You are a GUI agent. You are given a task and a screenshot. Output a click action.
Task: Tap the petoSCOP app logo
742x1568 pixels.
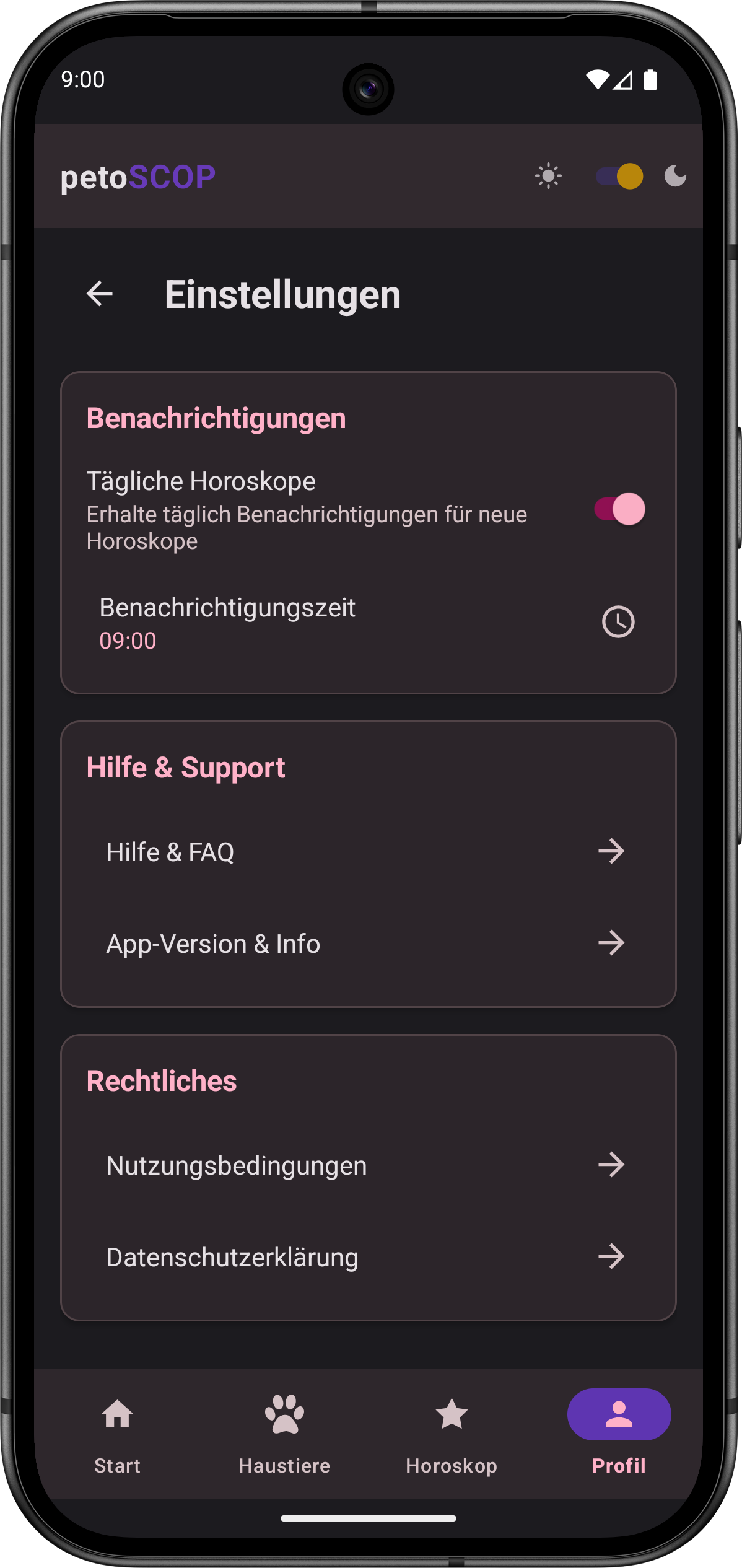(x=137, y=176)
